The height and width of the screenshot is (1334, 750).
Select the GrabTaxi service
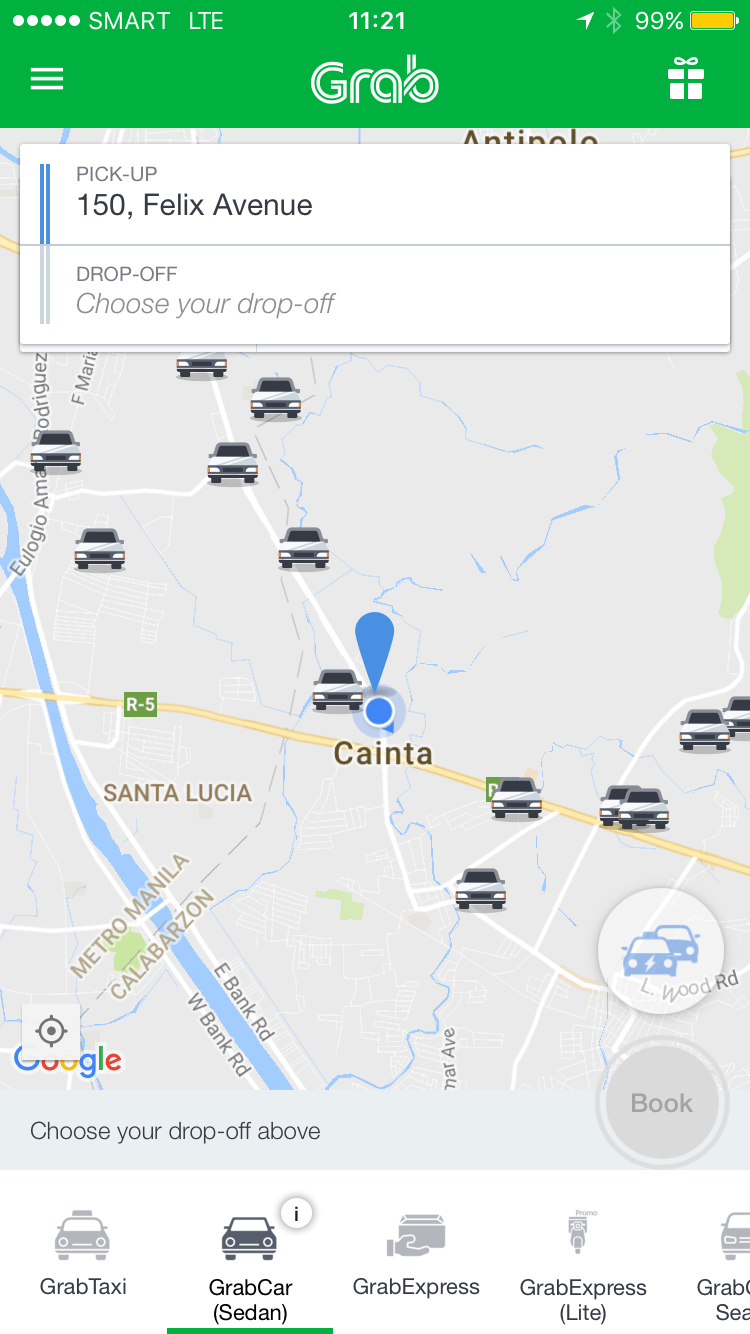[83, 1254]
